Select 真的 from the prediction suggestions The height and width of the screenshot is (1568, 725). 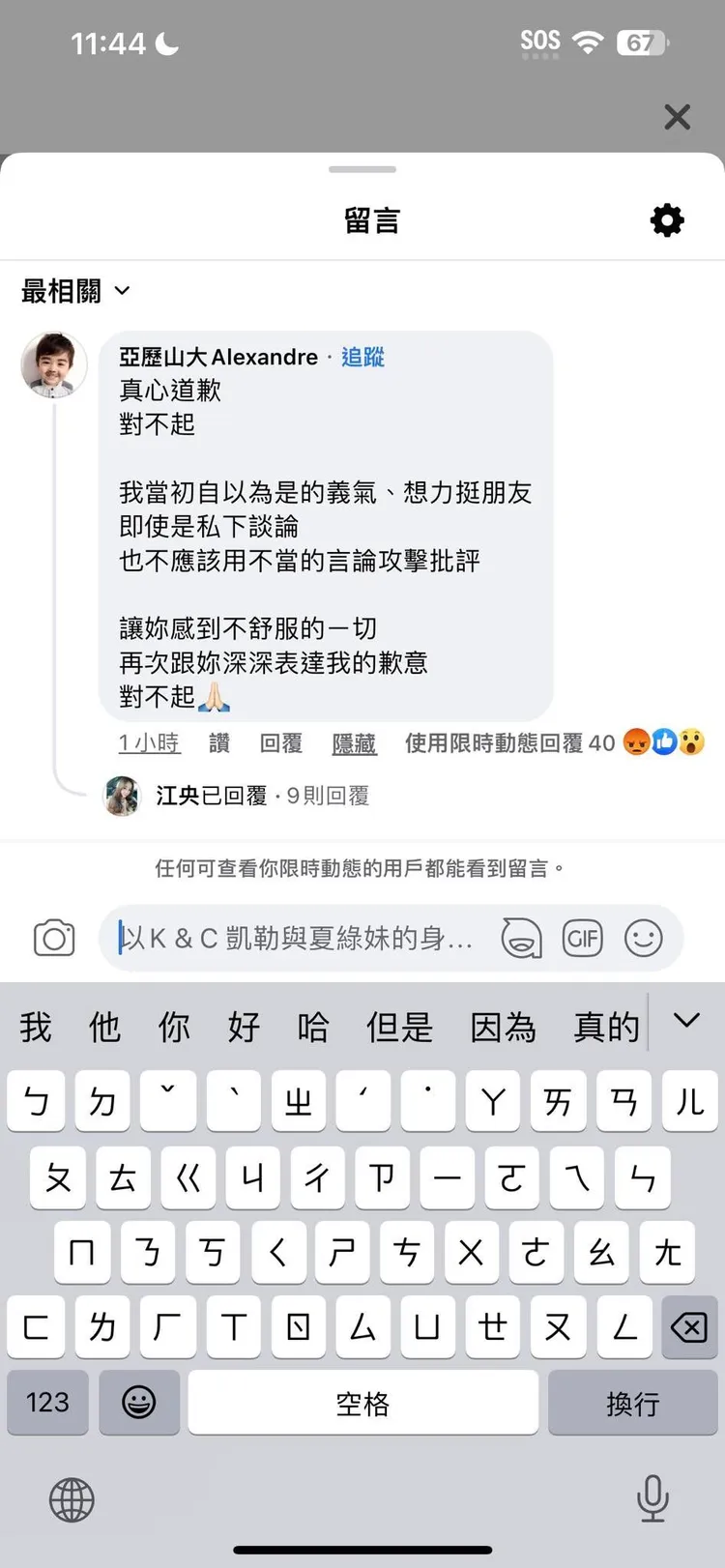[x=606, y=1028]
